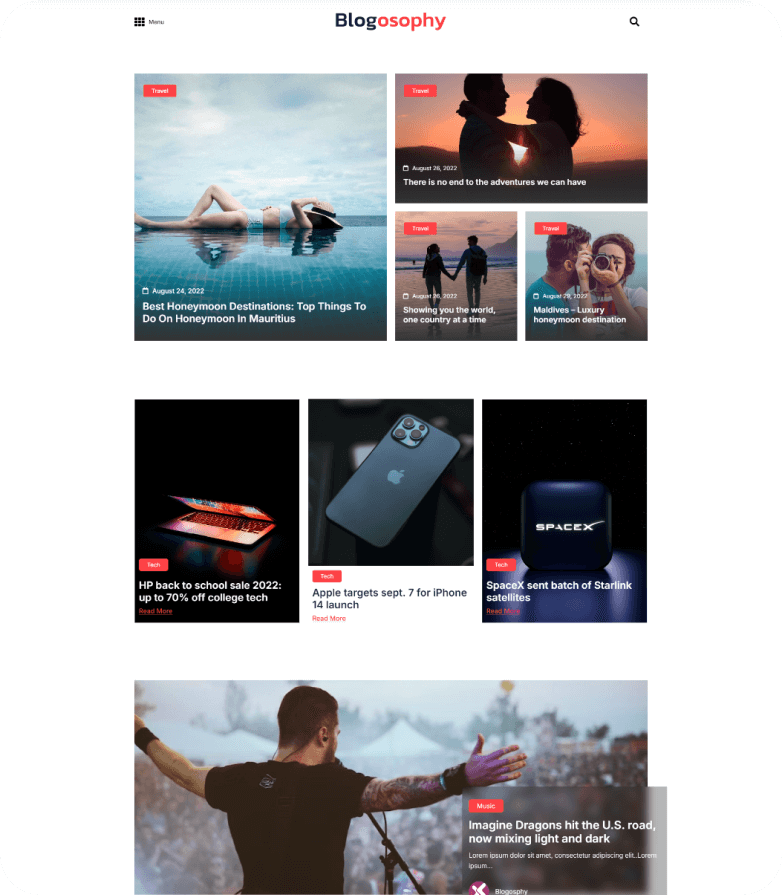Viewport: 782px width, 895px height.
Task: Open the Menu grid icon
Action: pyautogui.click(x=139, y=21)
